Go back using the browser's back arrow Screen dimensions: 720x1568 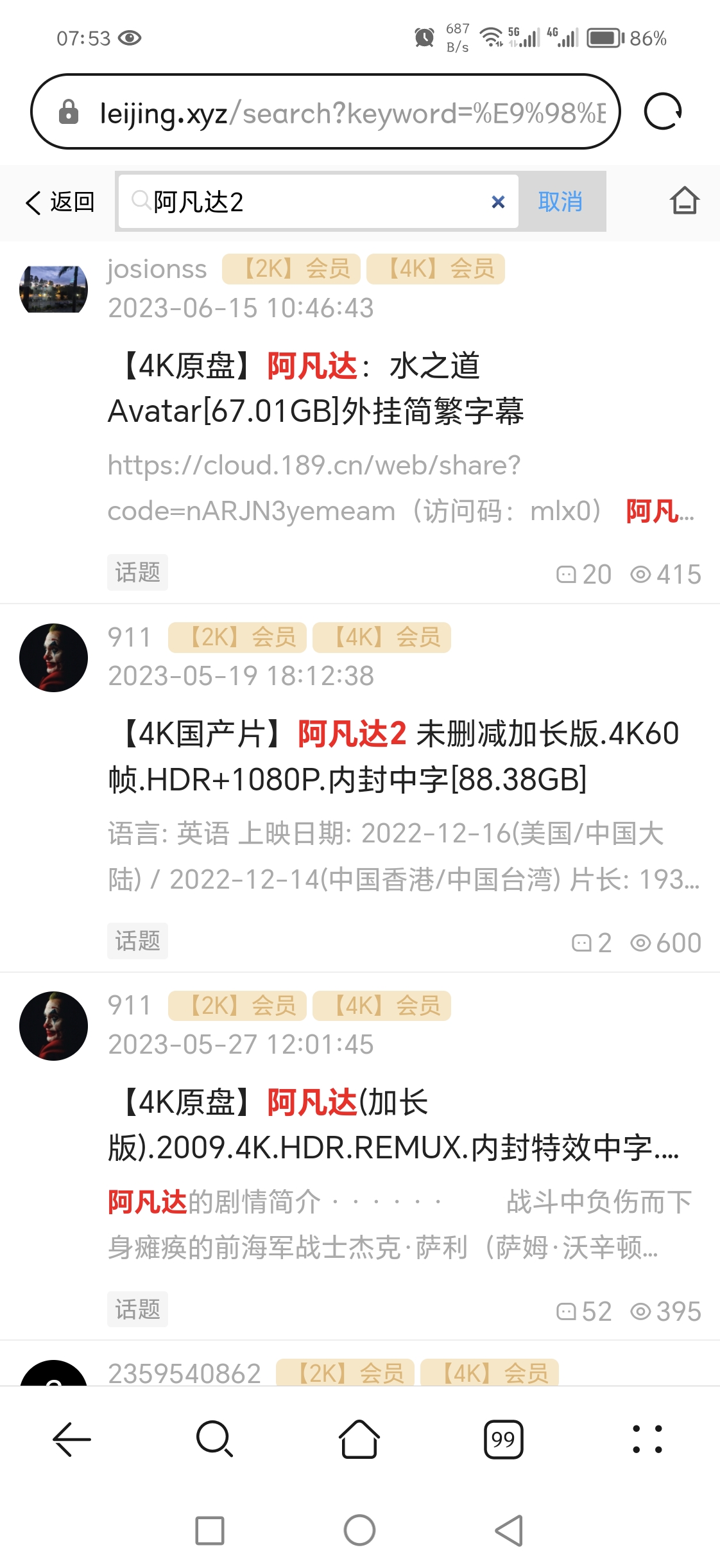(72, 1440)
